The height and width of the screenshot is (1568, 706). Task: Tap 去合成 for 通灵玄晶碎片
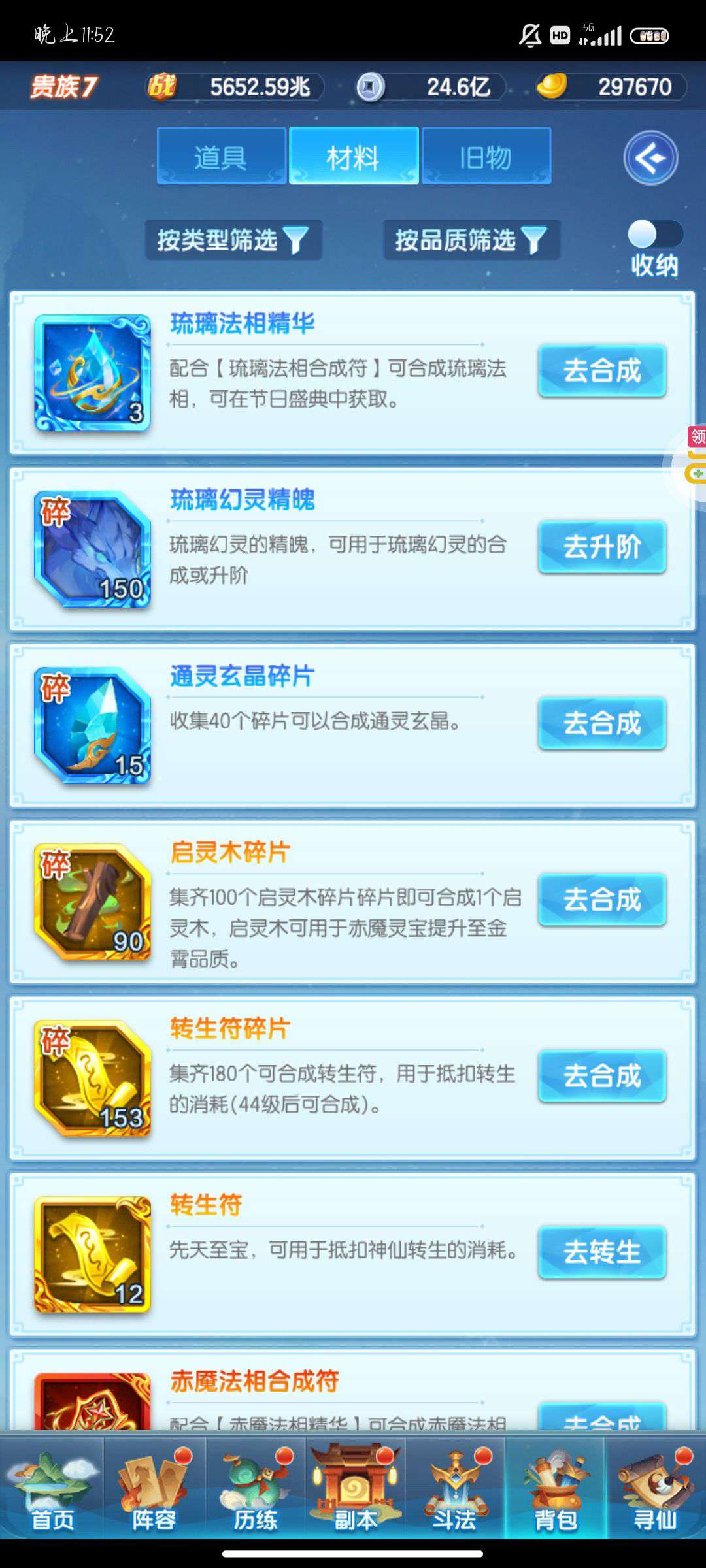tap(602, 723)
